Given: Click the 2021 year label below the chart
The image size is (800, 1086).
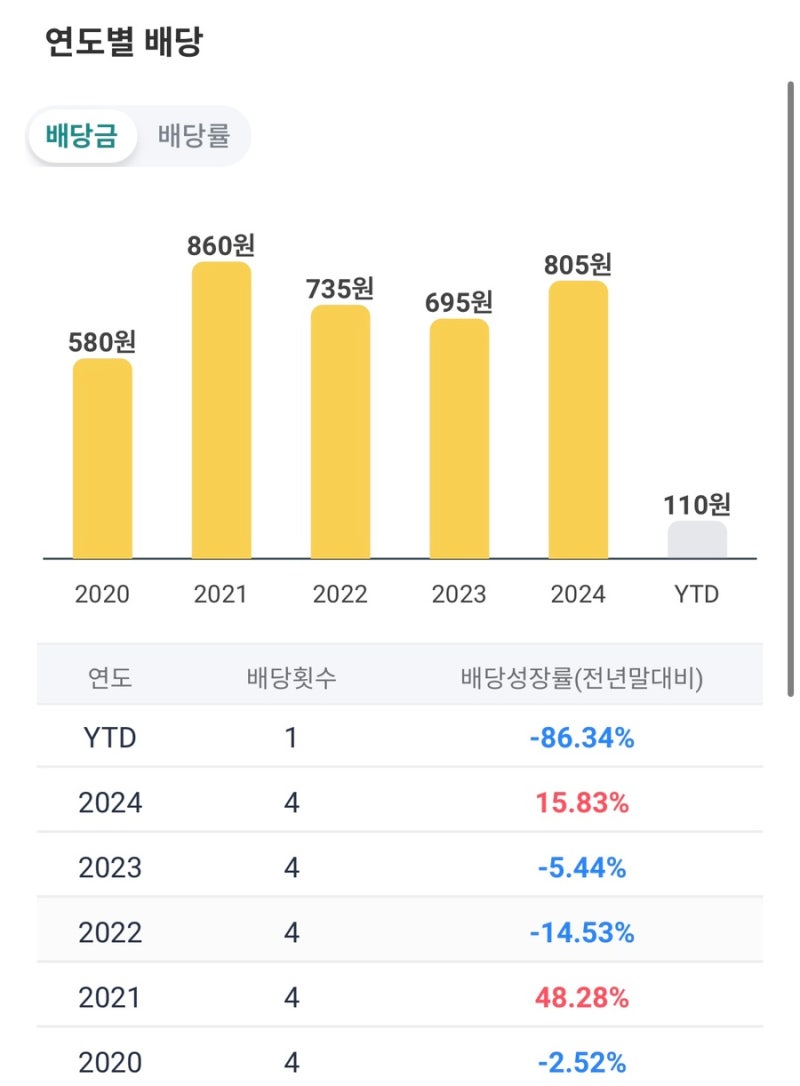Looking at the screenshot, I should tap(221, 594).
